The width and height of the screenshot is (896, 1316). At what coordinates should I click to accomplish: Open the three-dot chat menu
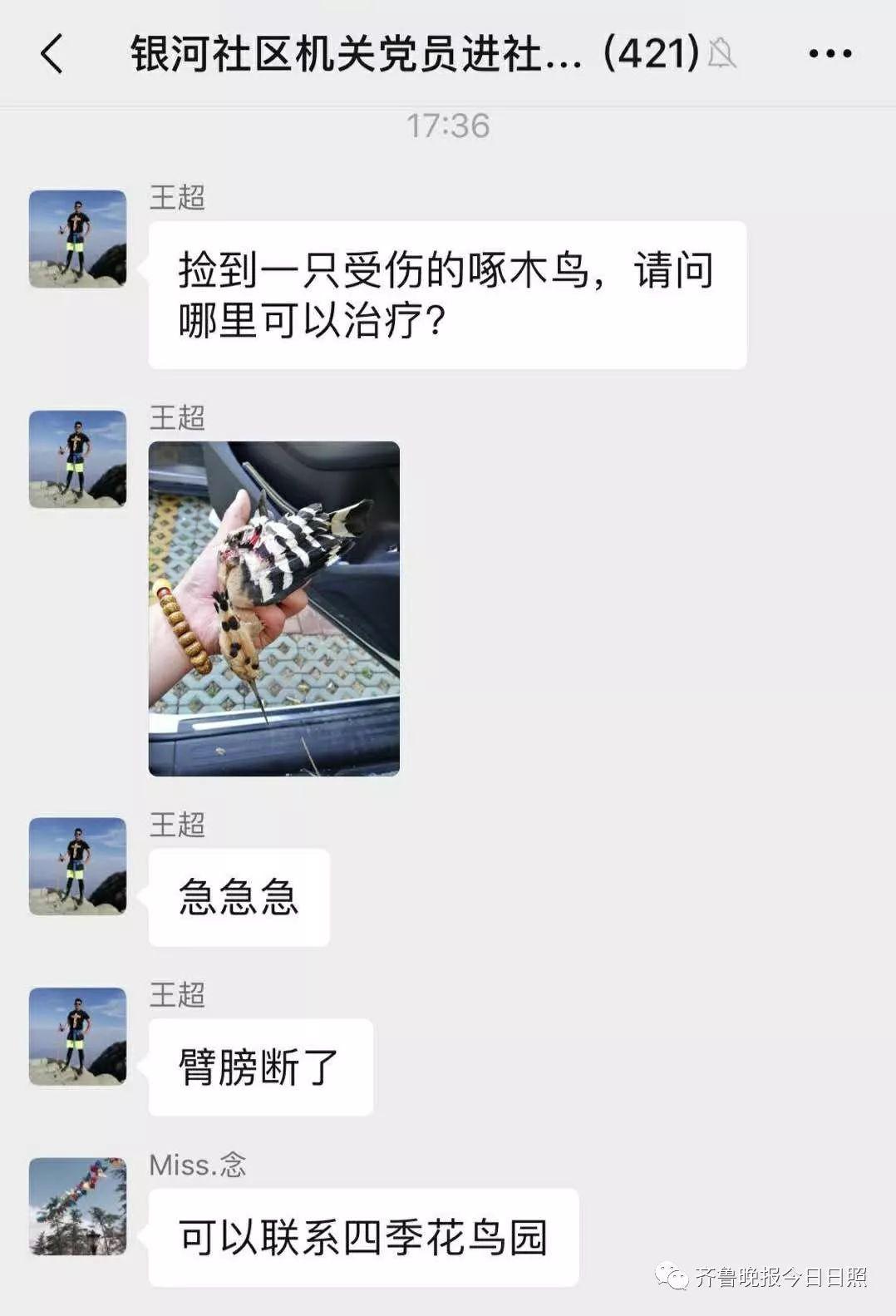coord(830,54)
